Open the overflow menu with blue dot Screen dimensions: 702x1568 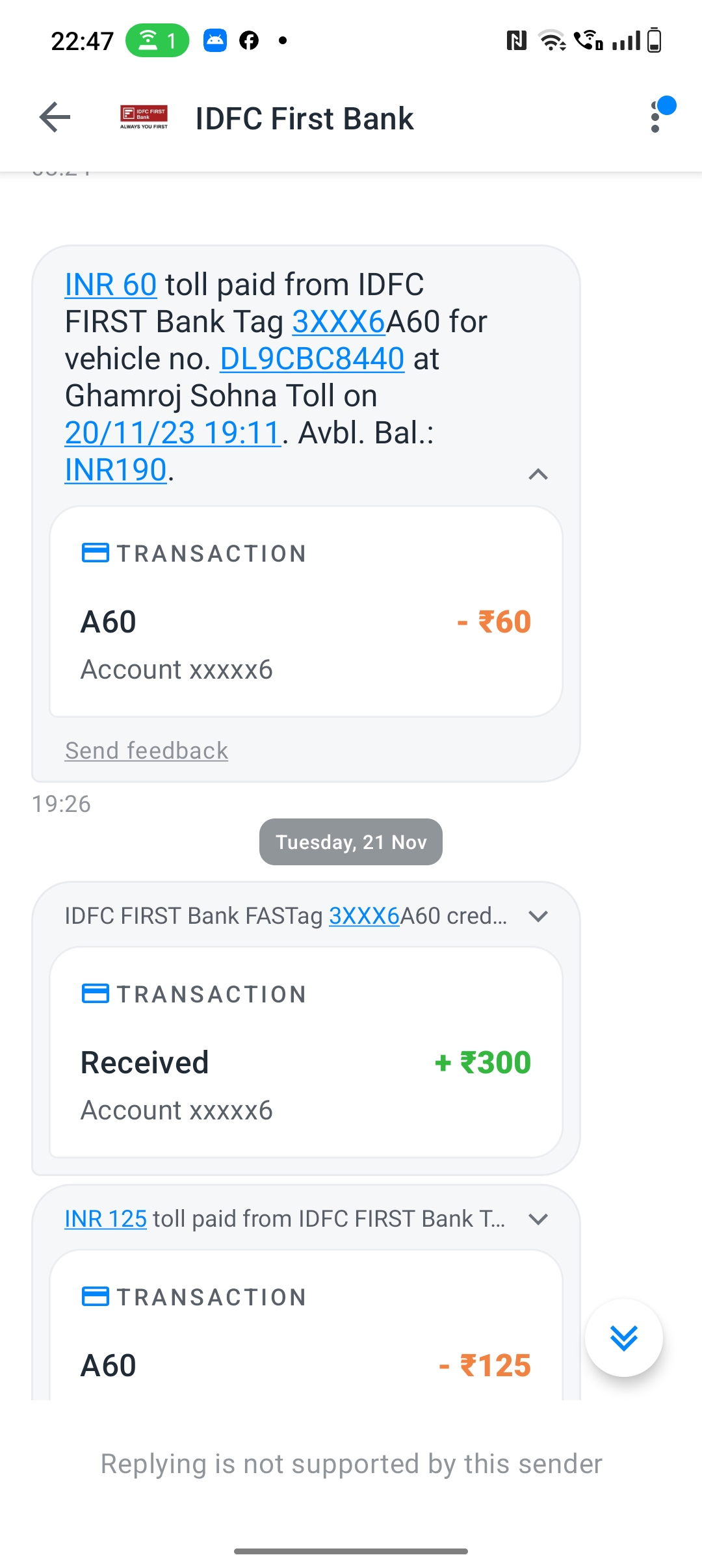pyautogui.click(x=656, y=117)
